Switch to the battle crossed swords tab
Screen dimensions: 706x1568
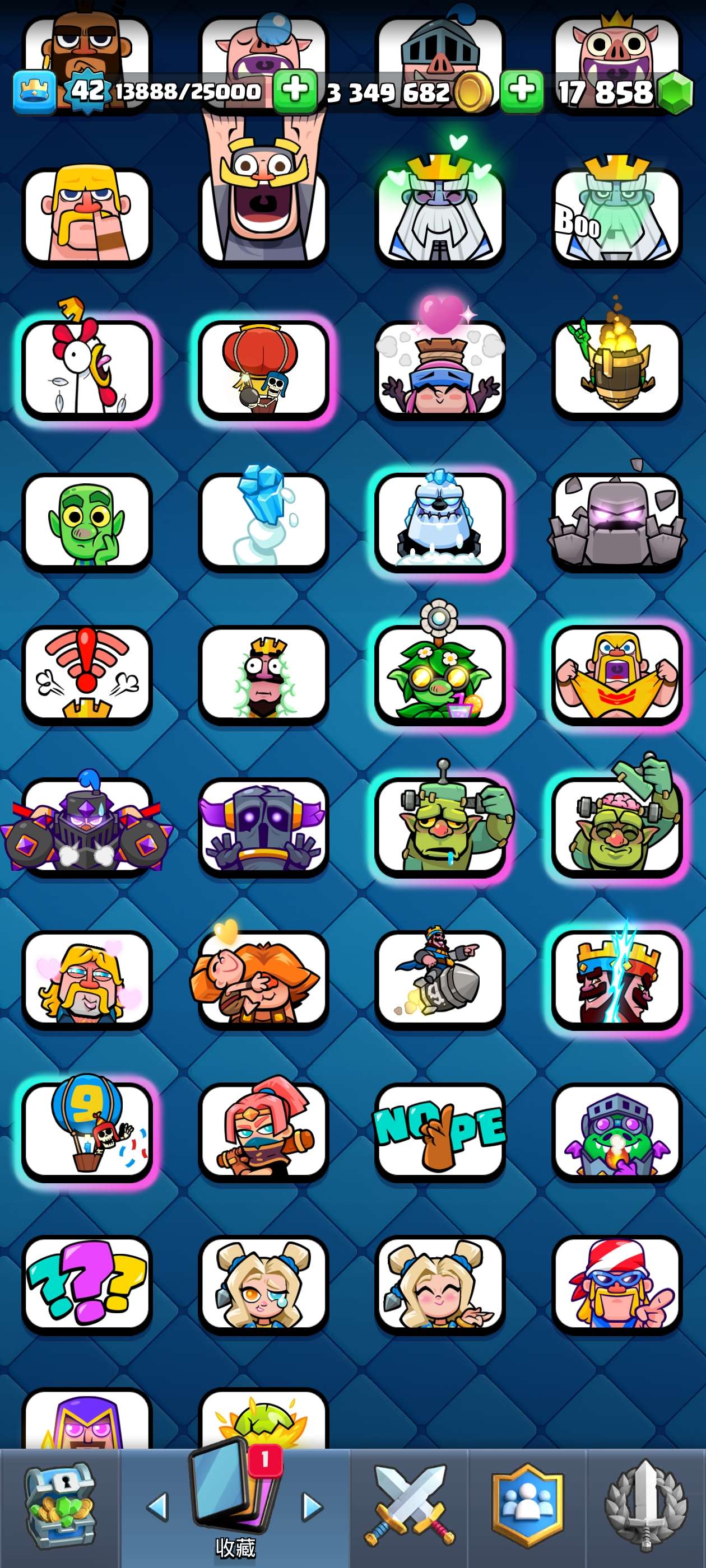click(410, 1505)
